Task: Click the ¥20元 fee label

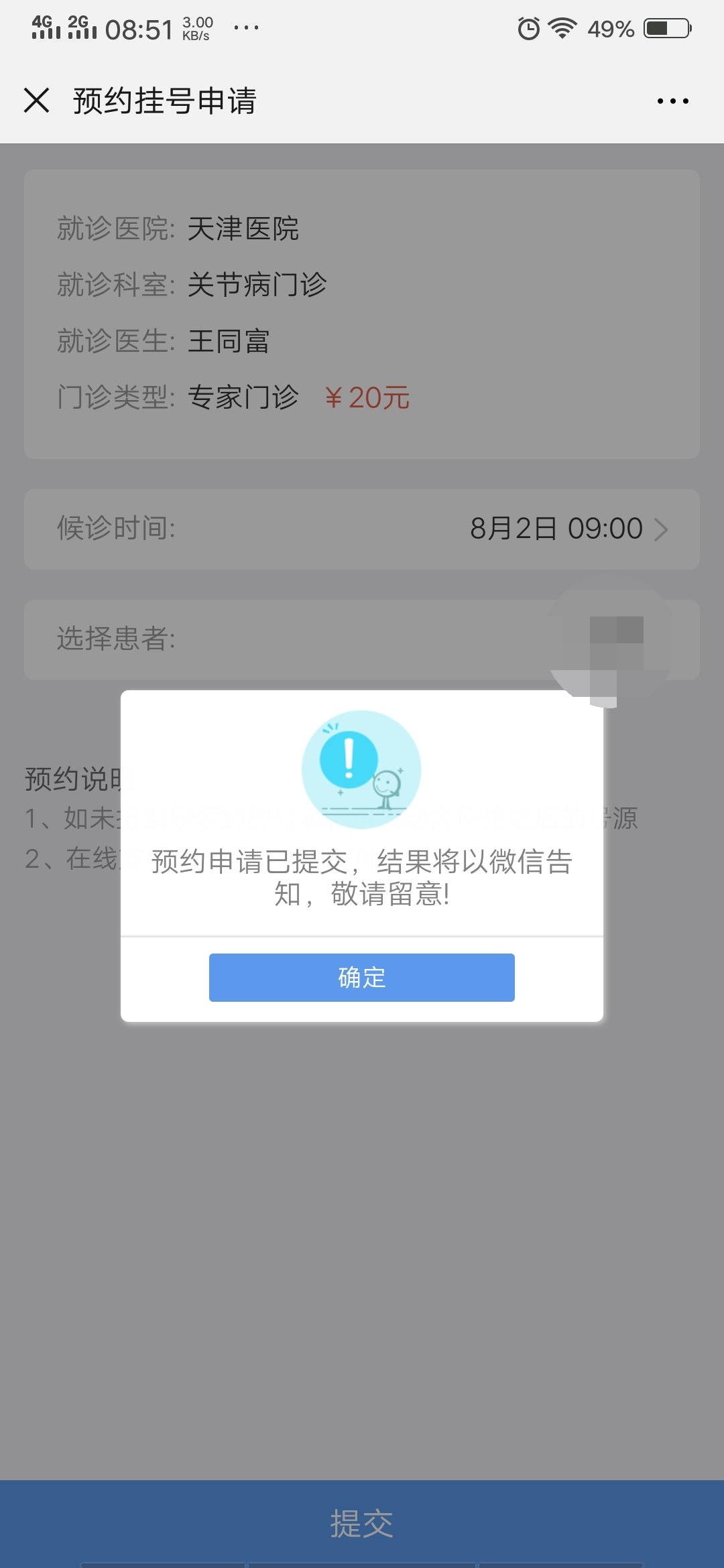Action: (367, 397)
